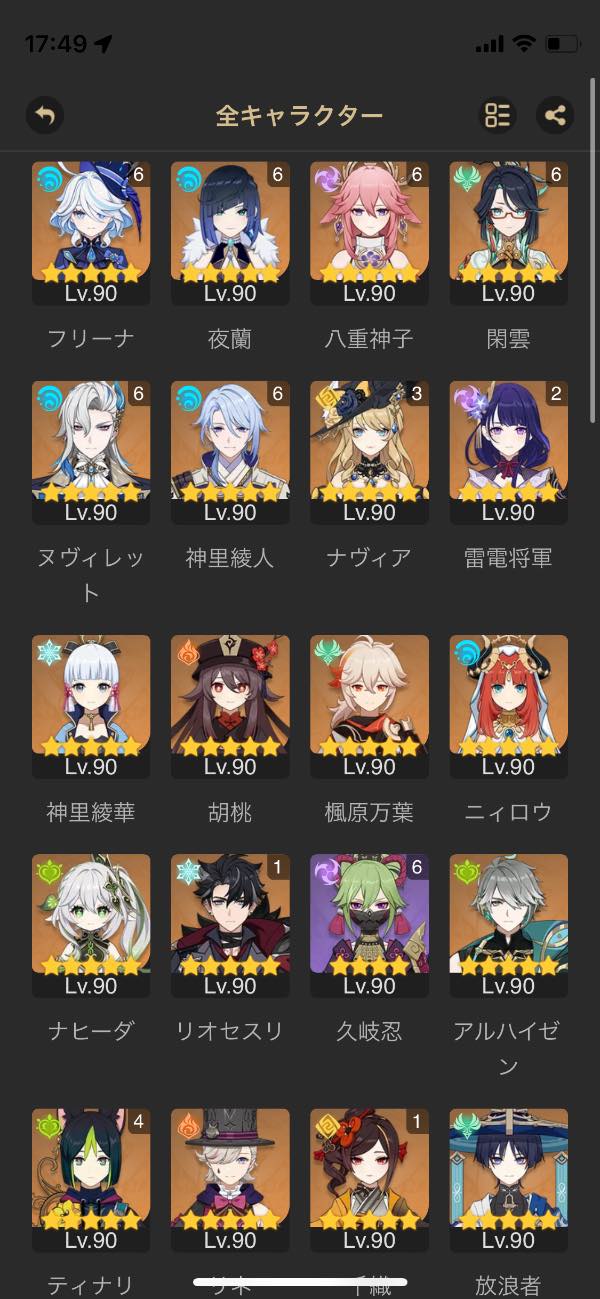Open 夜蘭 character card
The image size is (600, 1299).
[x=230, y=232]
